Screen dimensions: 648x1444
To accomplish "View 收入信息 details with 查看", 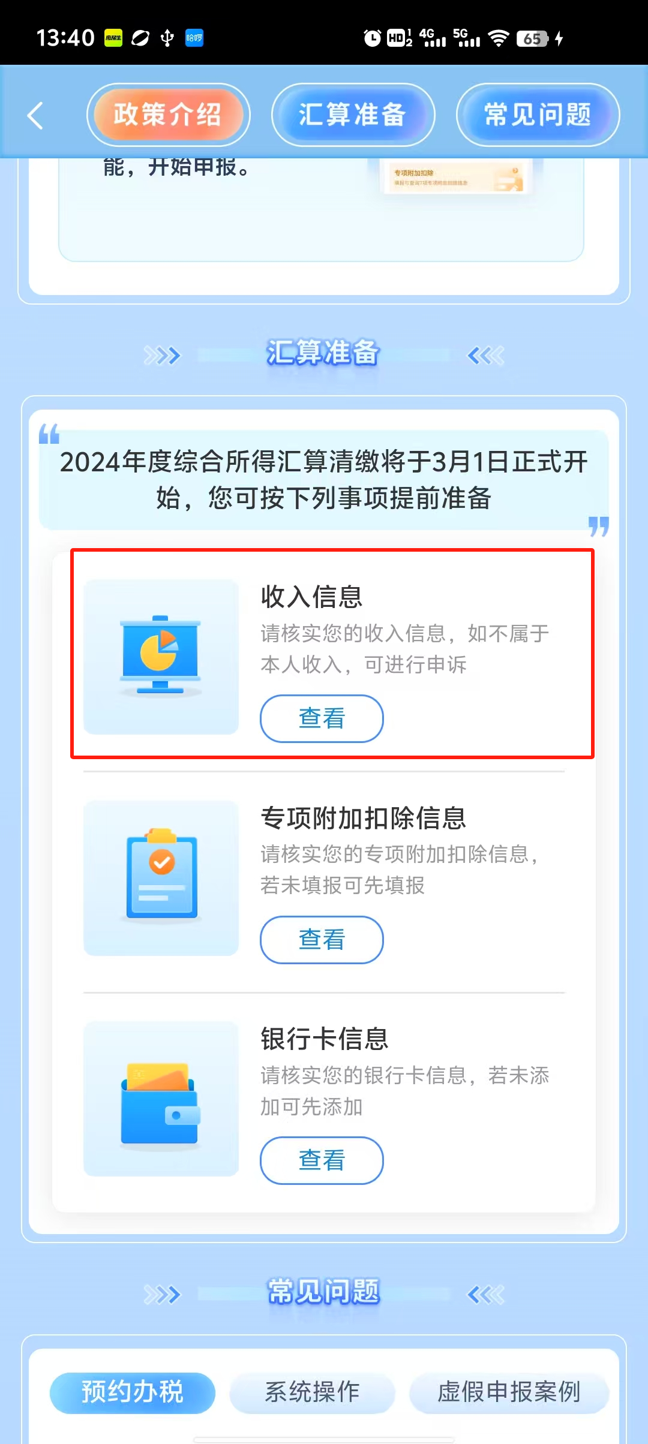I will click(322, 718).
